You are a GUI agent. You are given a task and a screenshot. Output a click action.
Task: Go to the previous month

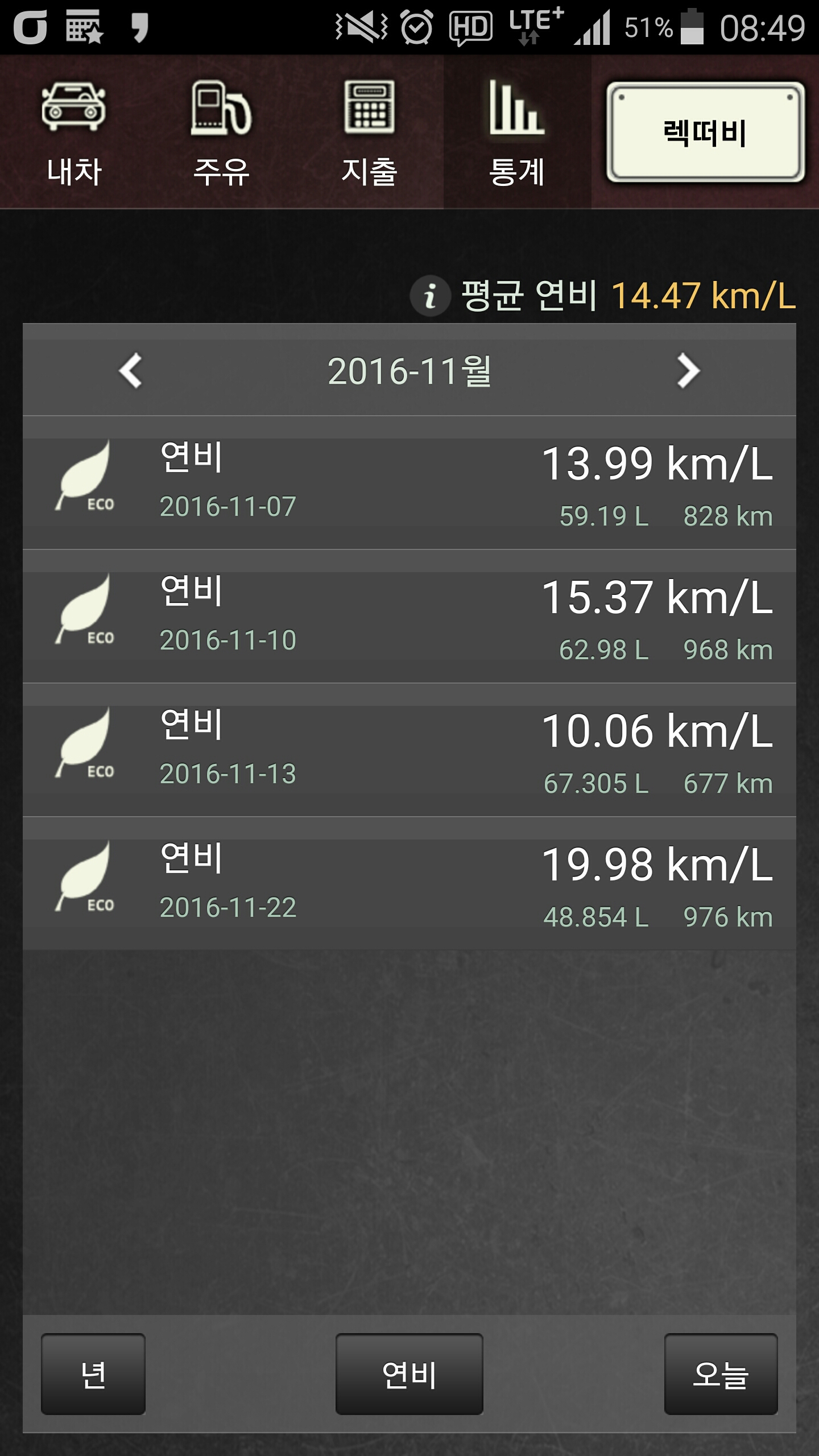tap(131, 371)
